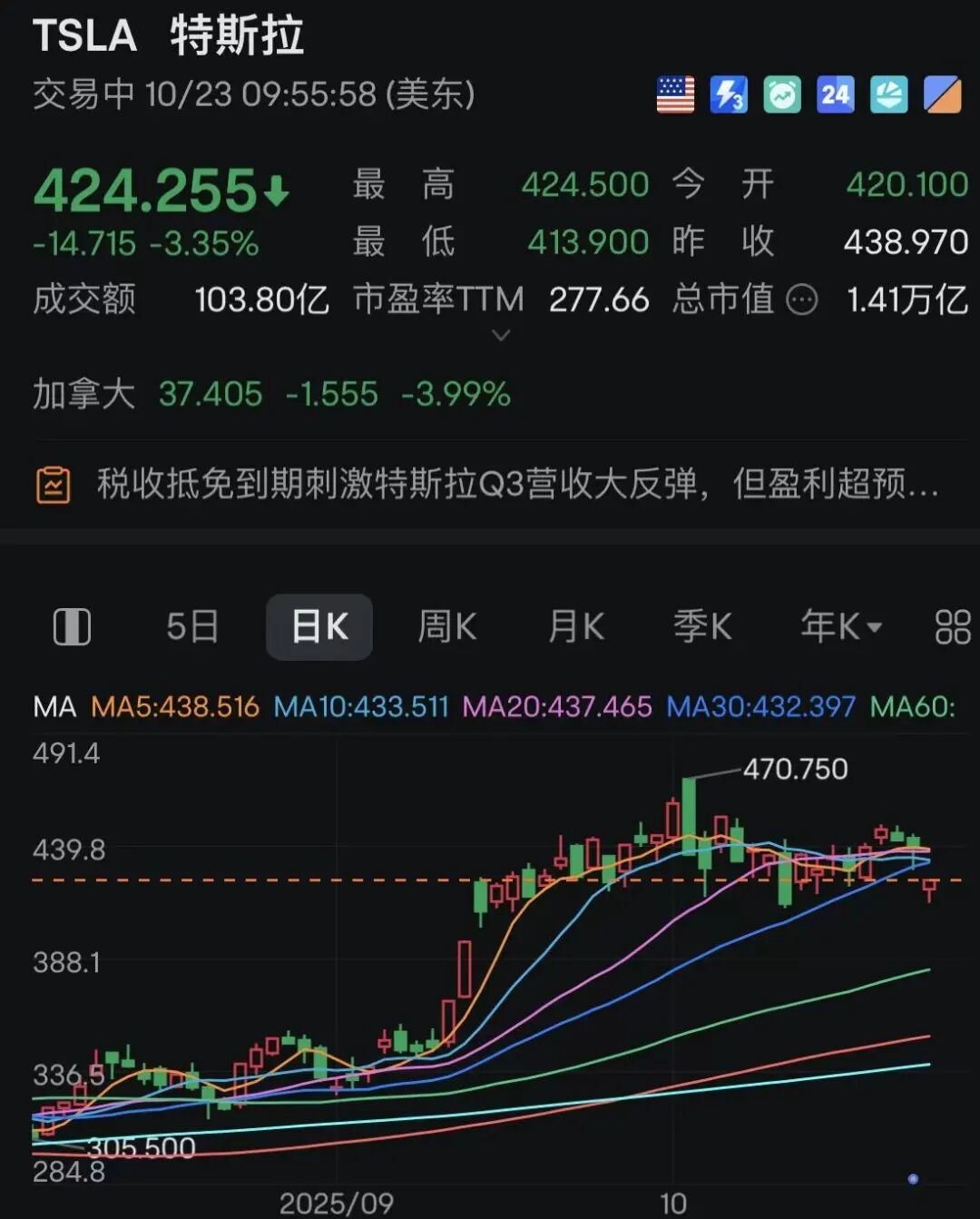980x1219 pixels.
Task: Toggle the split-view chart layout icon
Action: point(72,626)
